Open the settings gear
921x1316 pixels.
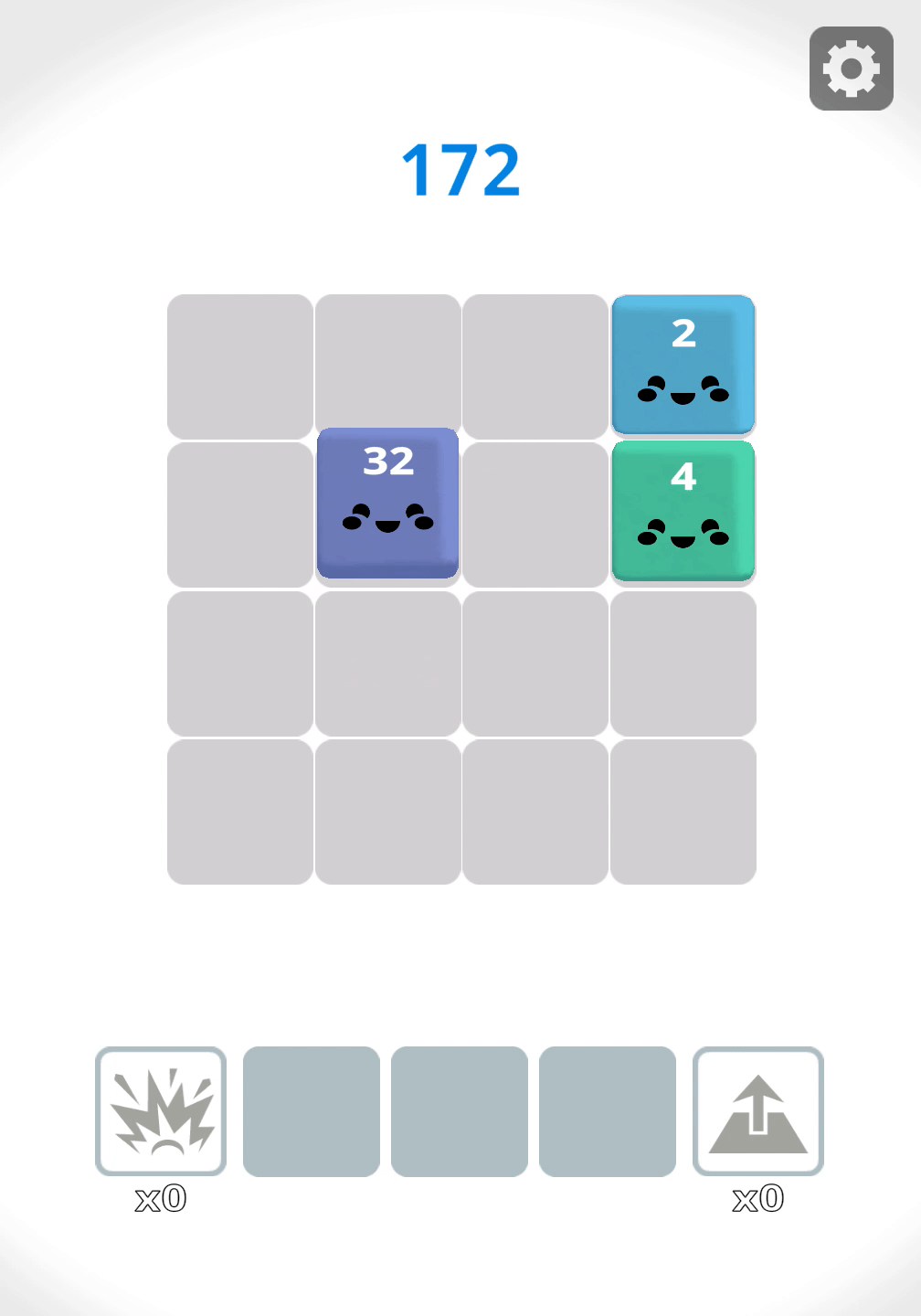coord(851,69)
